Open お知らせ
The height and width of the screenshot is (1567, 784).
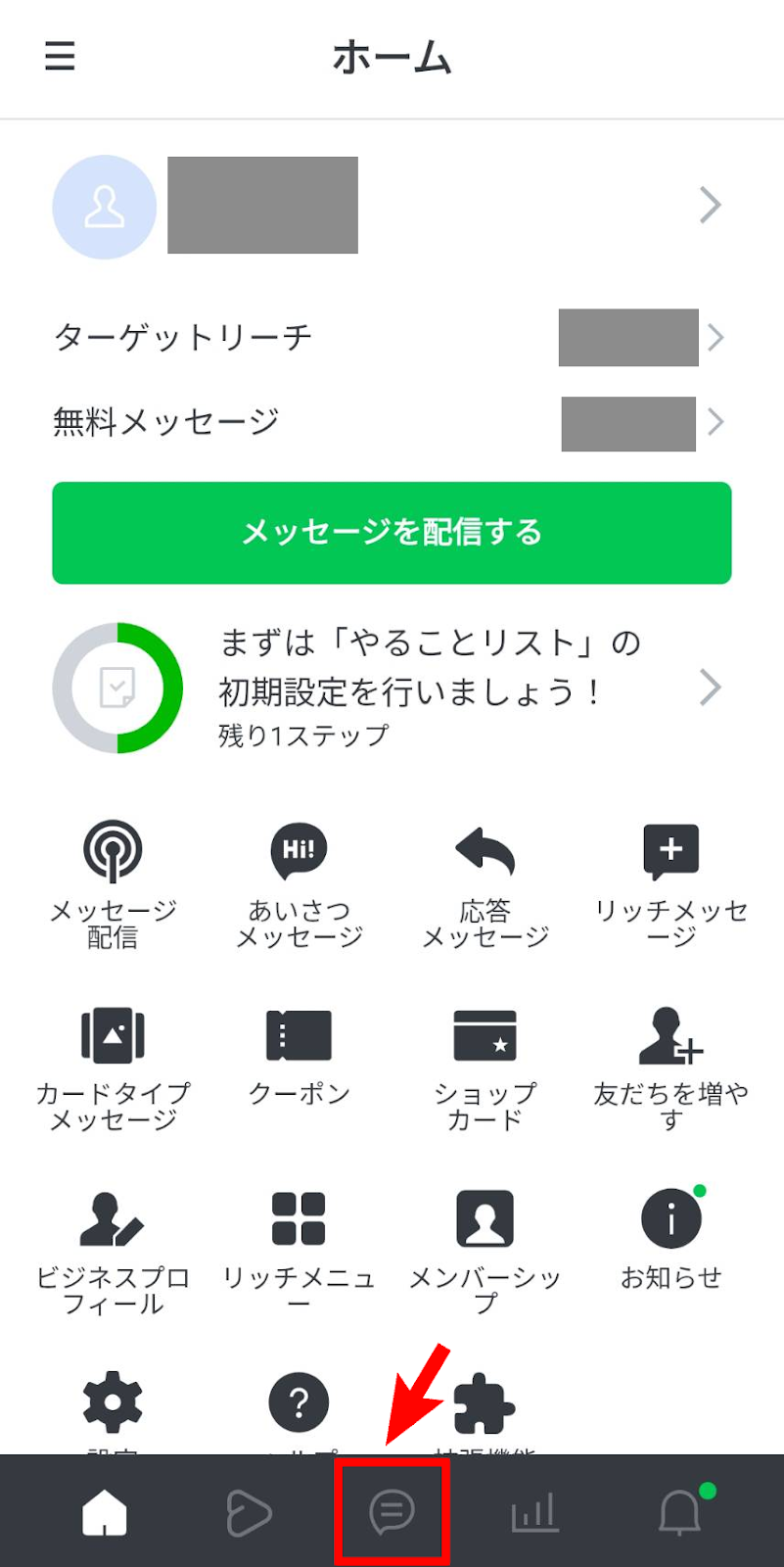point(670,1239)
